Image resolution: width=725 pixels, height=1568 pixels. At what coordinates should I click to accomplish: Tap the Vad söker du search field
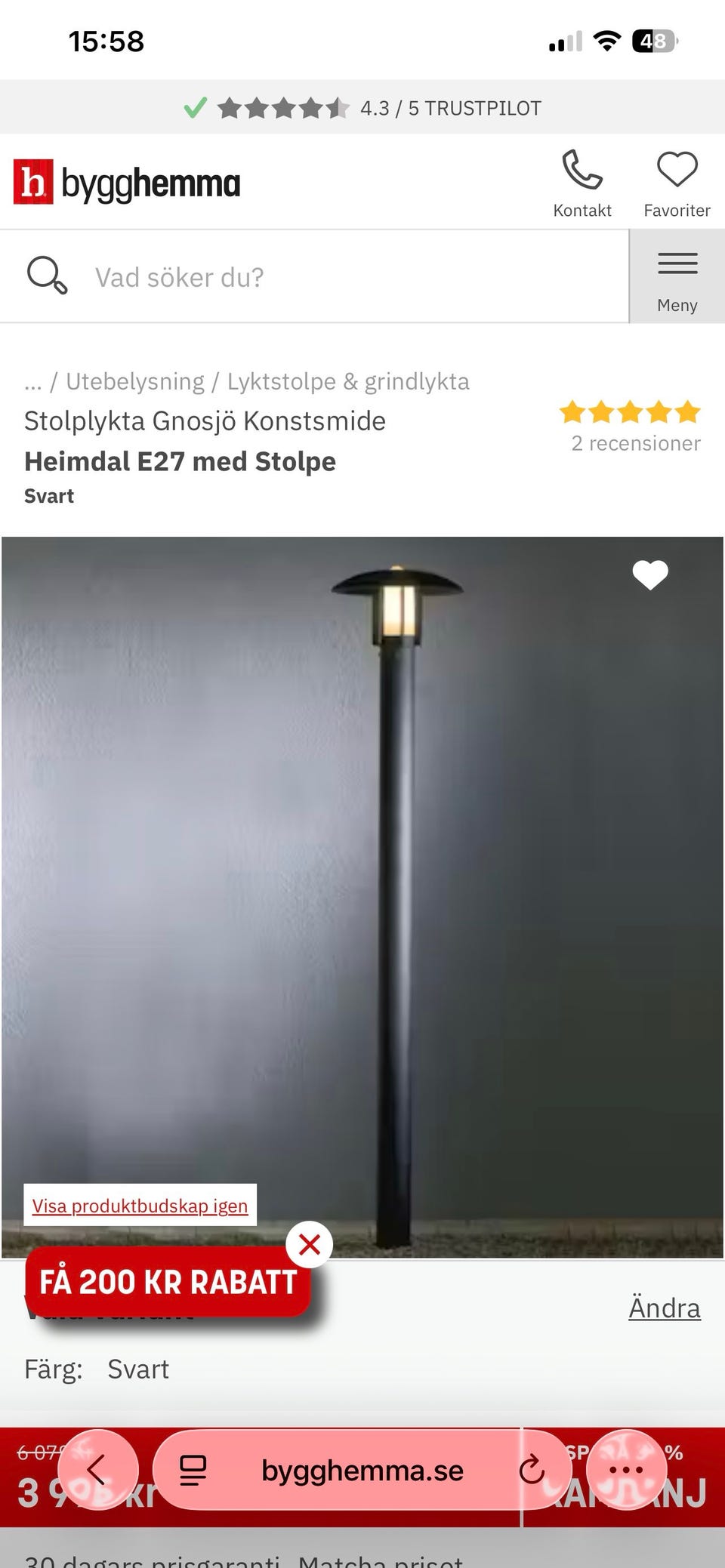(x=227, y=276)
